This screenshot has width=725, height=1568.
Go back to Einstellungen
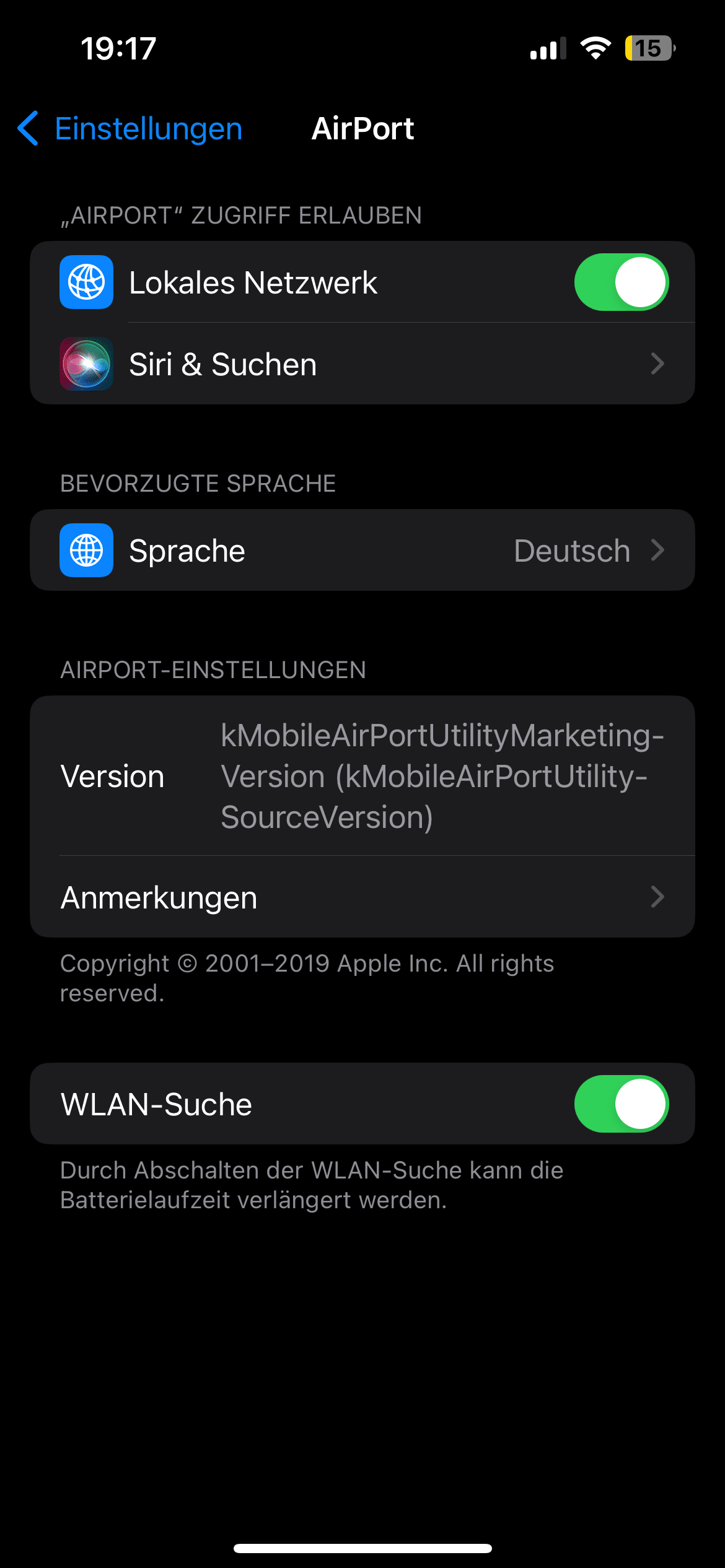point(130,129)
